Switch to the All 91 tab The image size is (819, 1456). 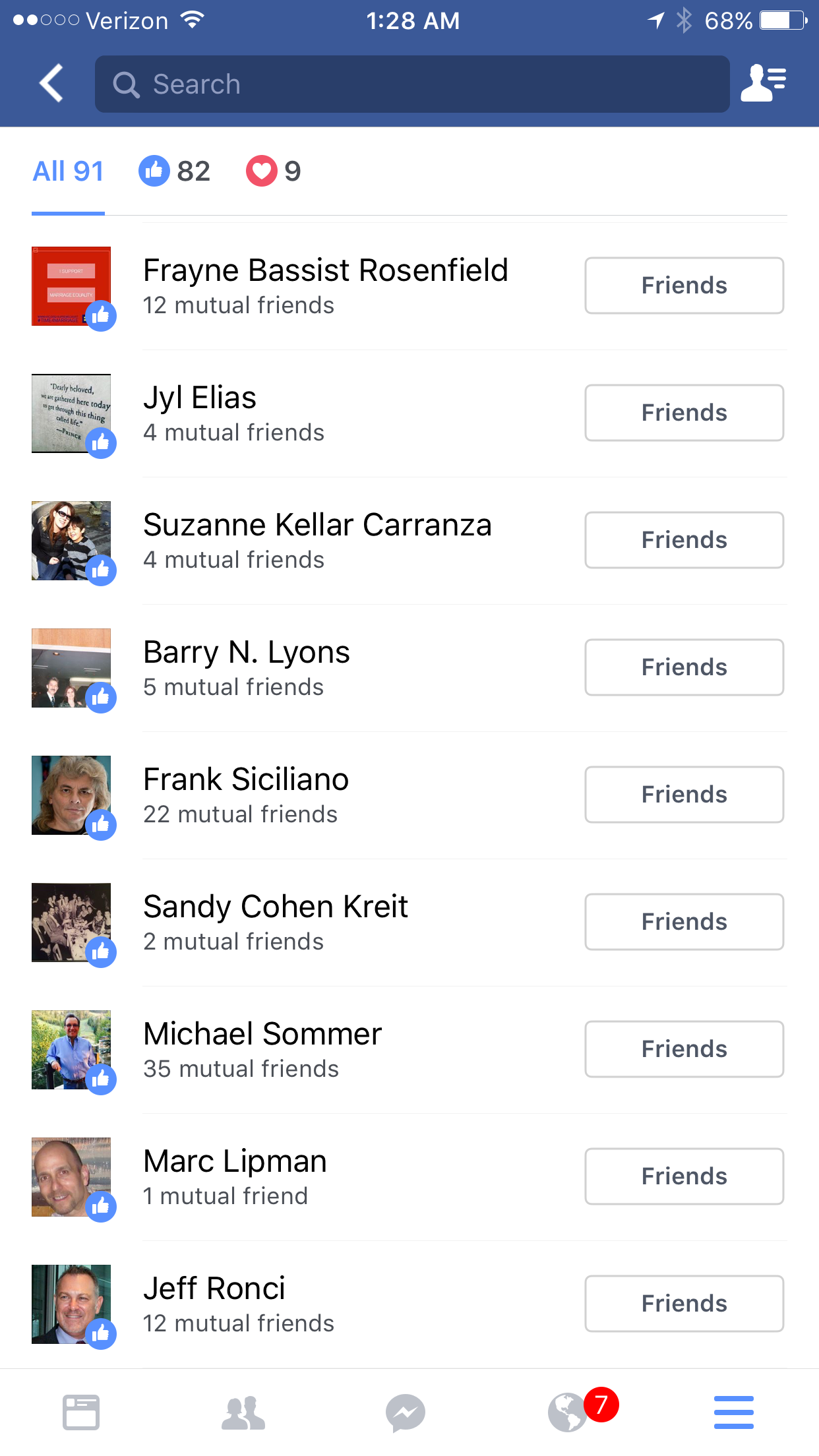pyautogui.click(x=69, y=171)
